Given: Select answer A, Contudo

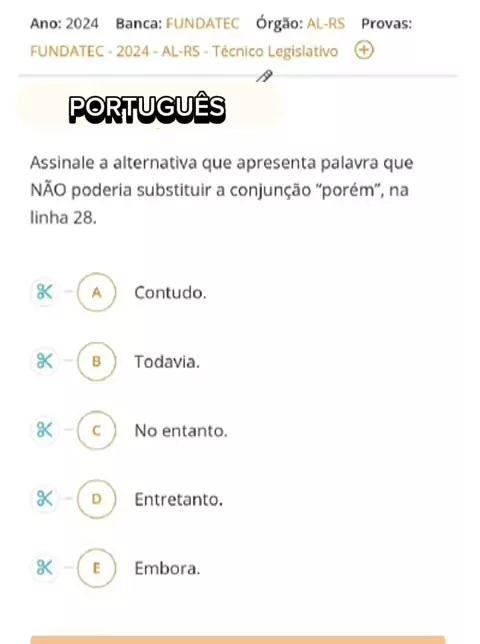Looking at the screenshot, I should pos(96,292).
